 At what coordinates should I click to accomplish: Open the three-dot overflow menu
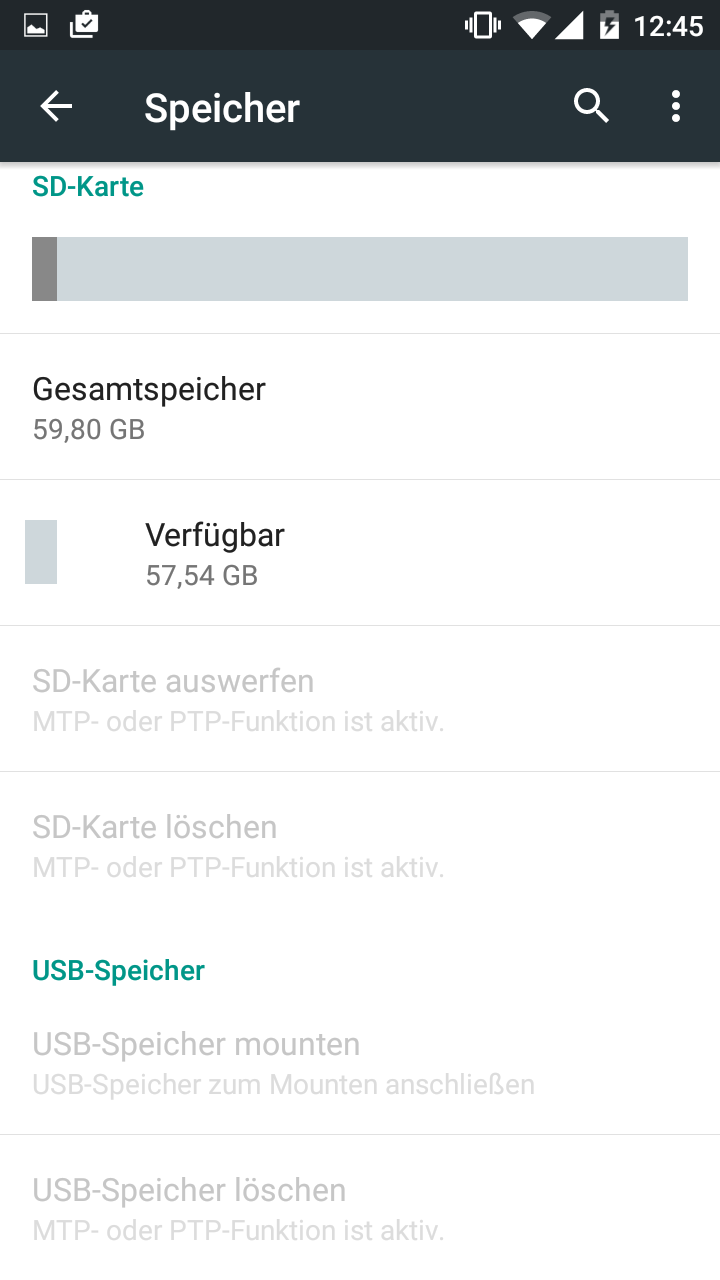(x=676, y=106)
